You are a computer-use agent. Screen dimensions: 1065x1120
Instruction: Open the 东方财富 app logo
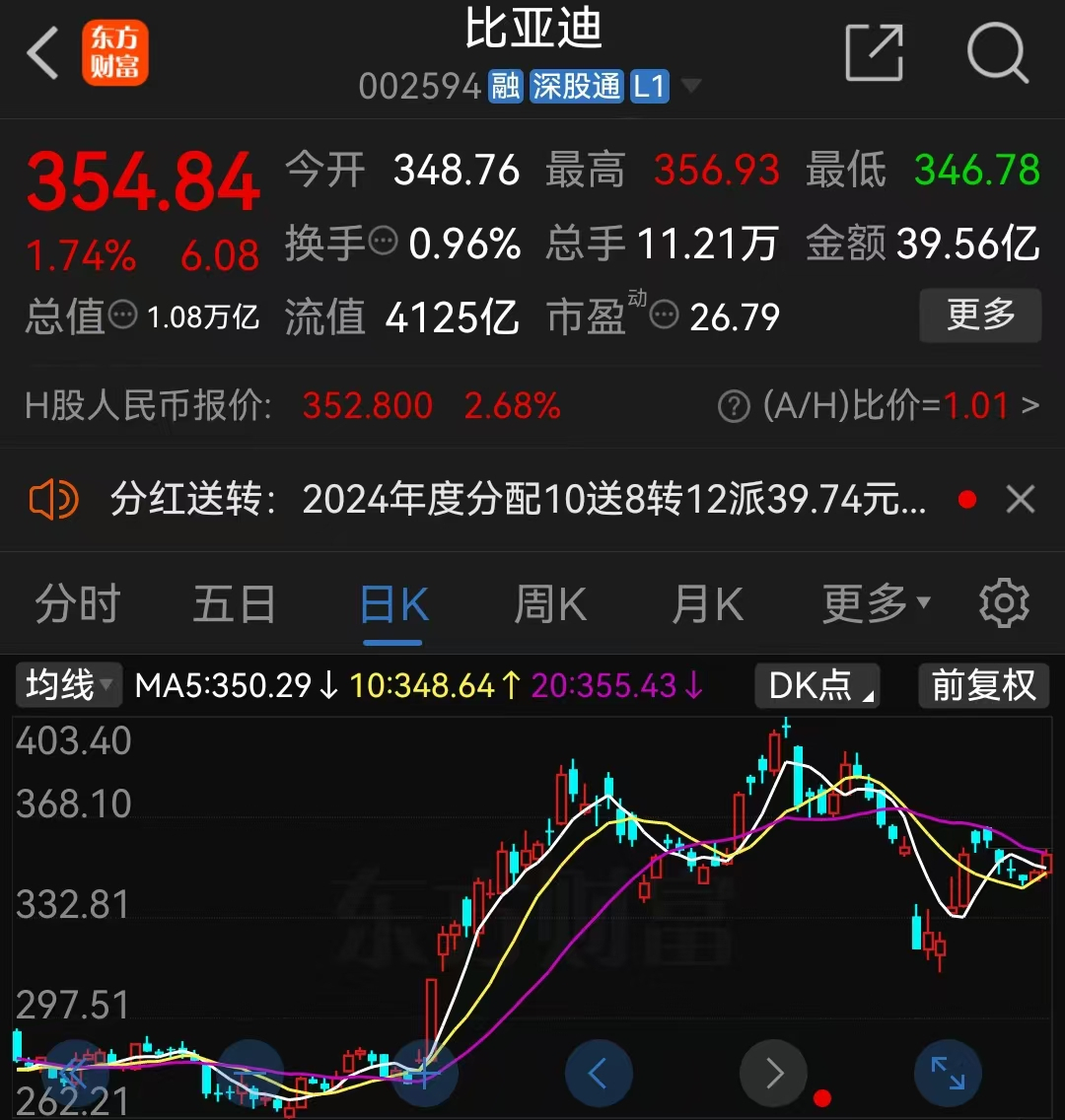point(115,51)
